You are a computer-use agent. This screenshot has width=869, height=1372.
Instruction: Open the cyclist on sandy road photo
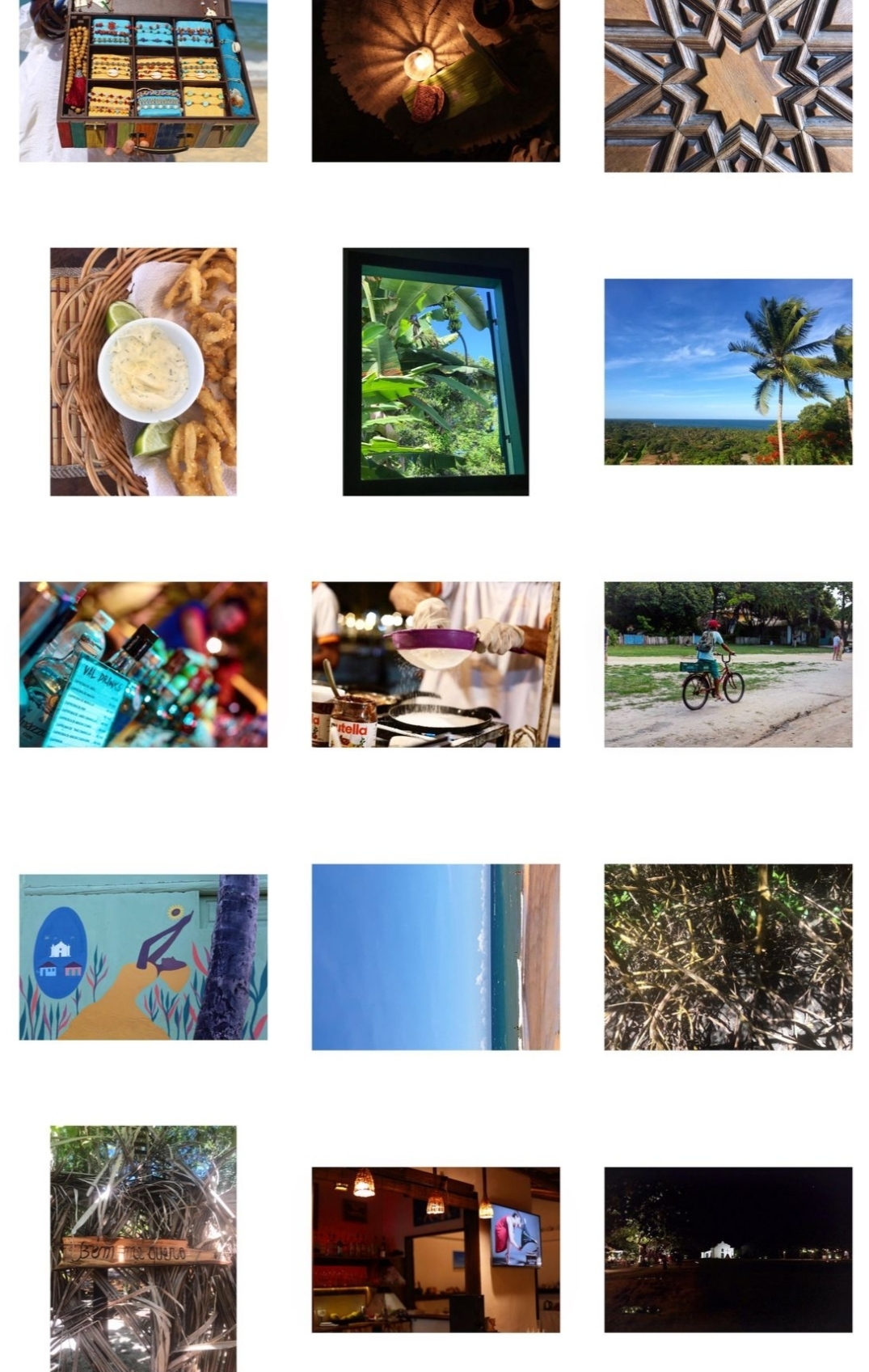tap(728, 664)
